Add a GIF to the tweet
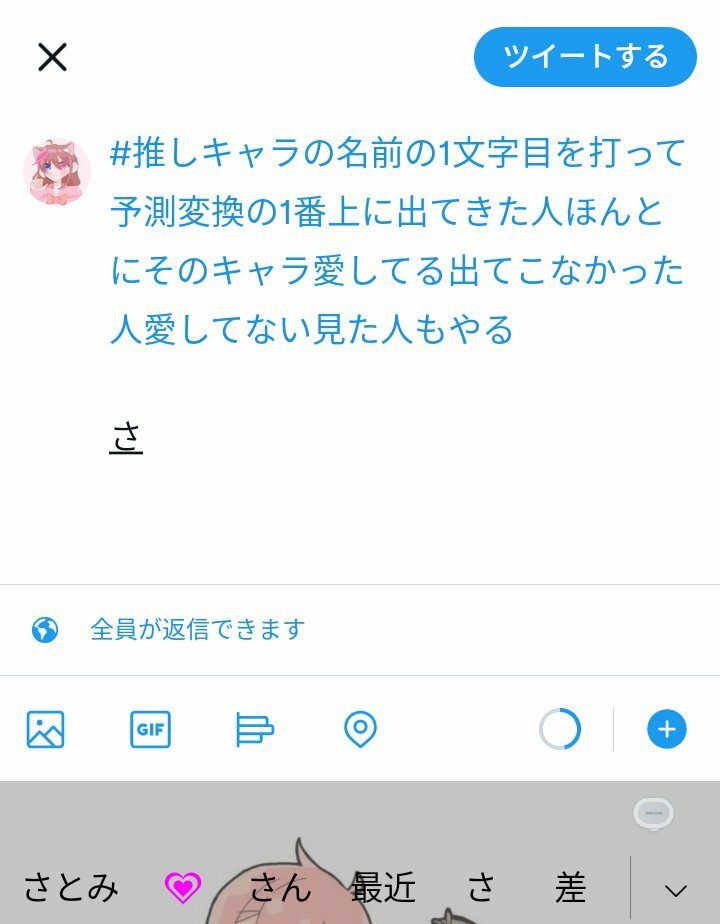 click(x=150, y=729)
